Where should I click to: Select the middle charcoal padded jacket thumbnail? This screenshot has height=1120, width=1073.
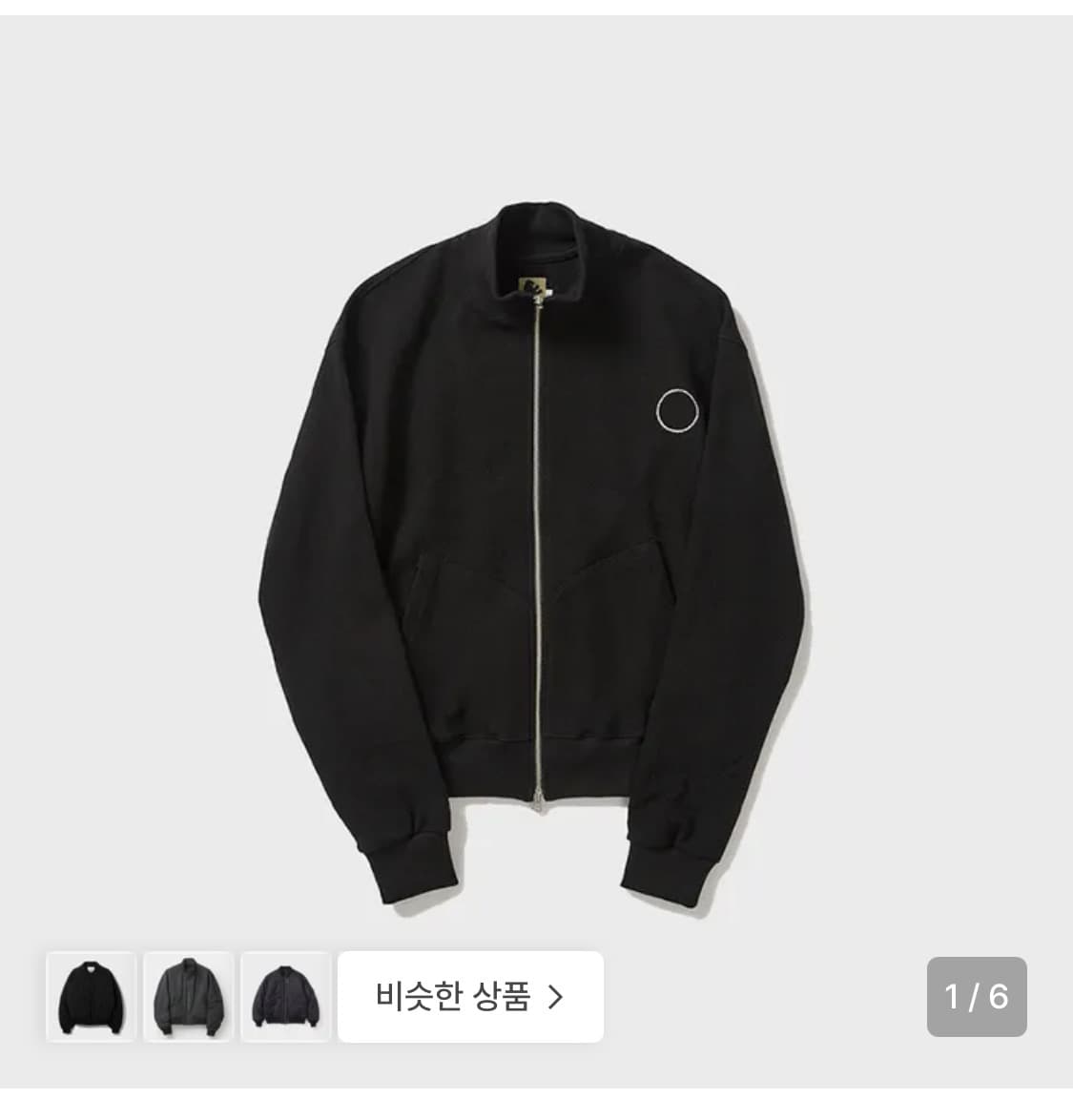point(188,995)
